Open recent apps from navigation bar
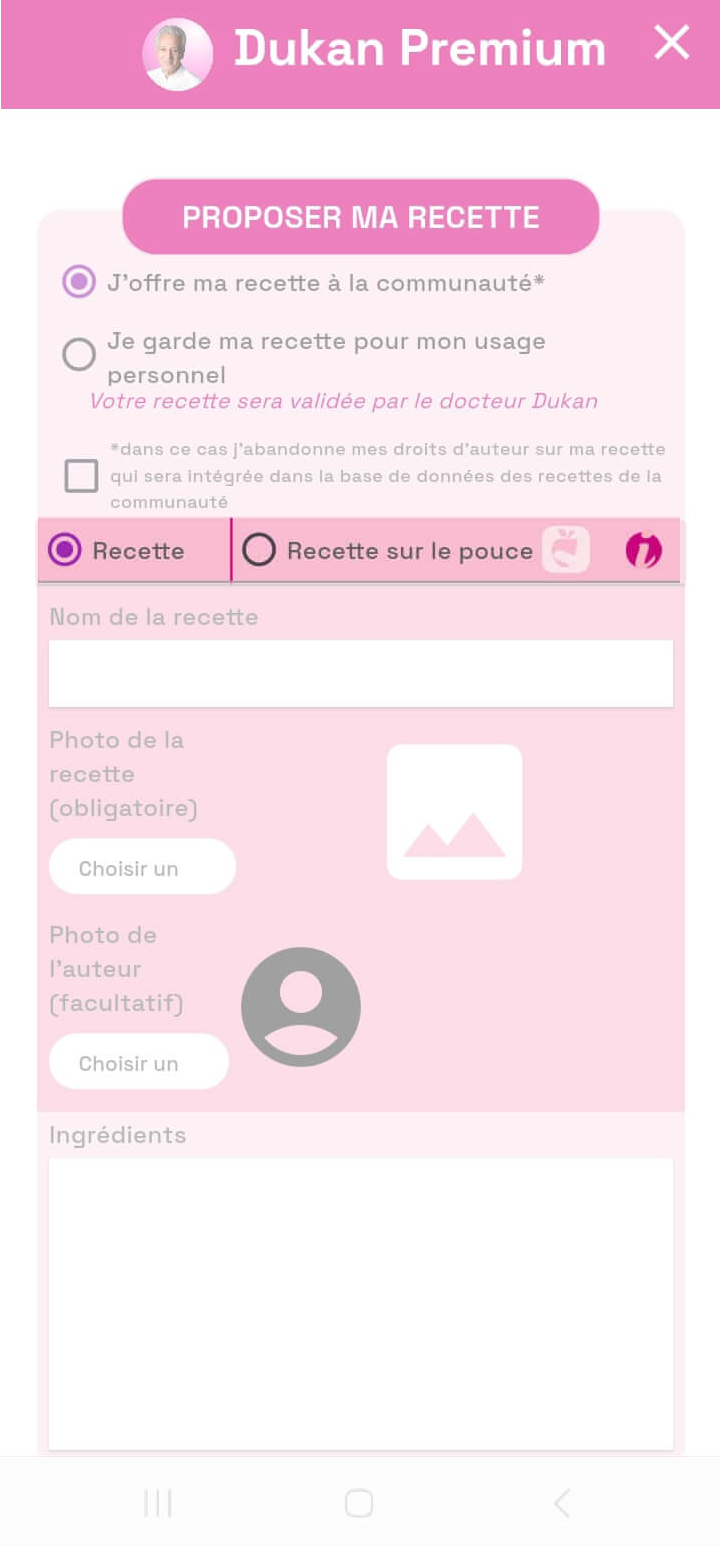720x1546 pixels. pyautogui.click(x=158, y=1502)
